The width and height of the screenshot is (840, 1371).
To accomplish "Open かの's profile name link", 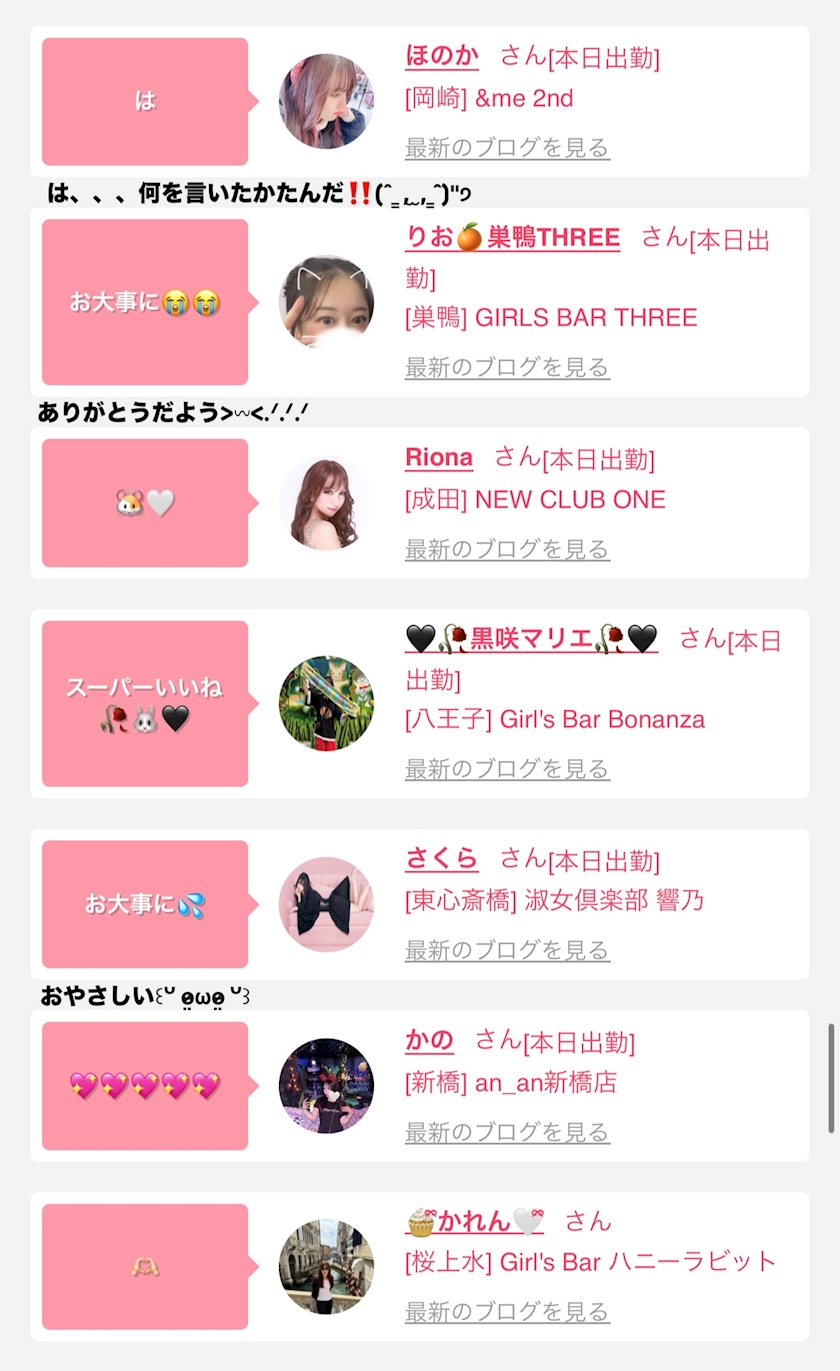I will tap(429, 1041).
